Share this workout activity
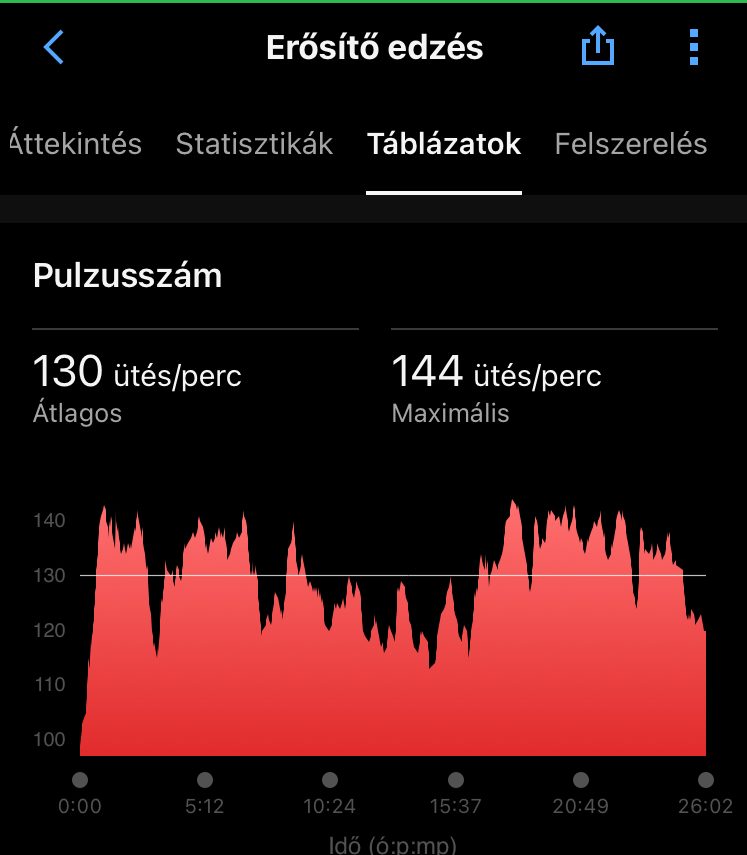747x855 pixels. click(x=597, y=47)
